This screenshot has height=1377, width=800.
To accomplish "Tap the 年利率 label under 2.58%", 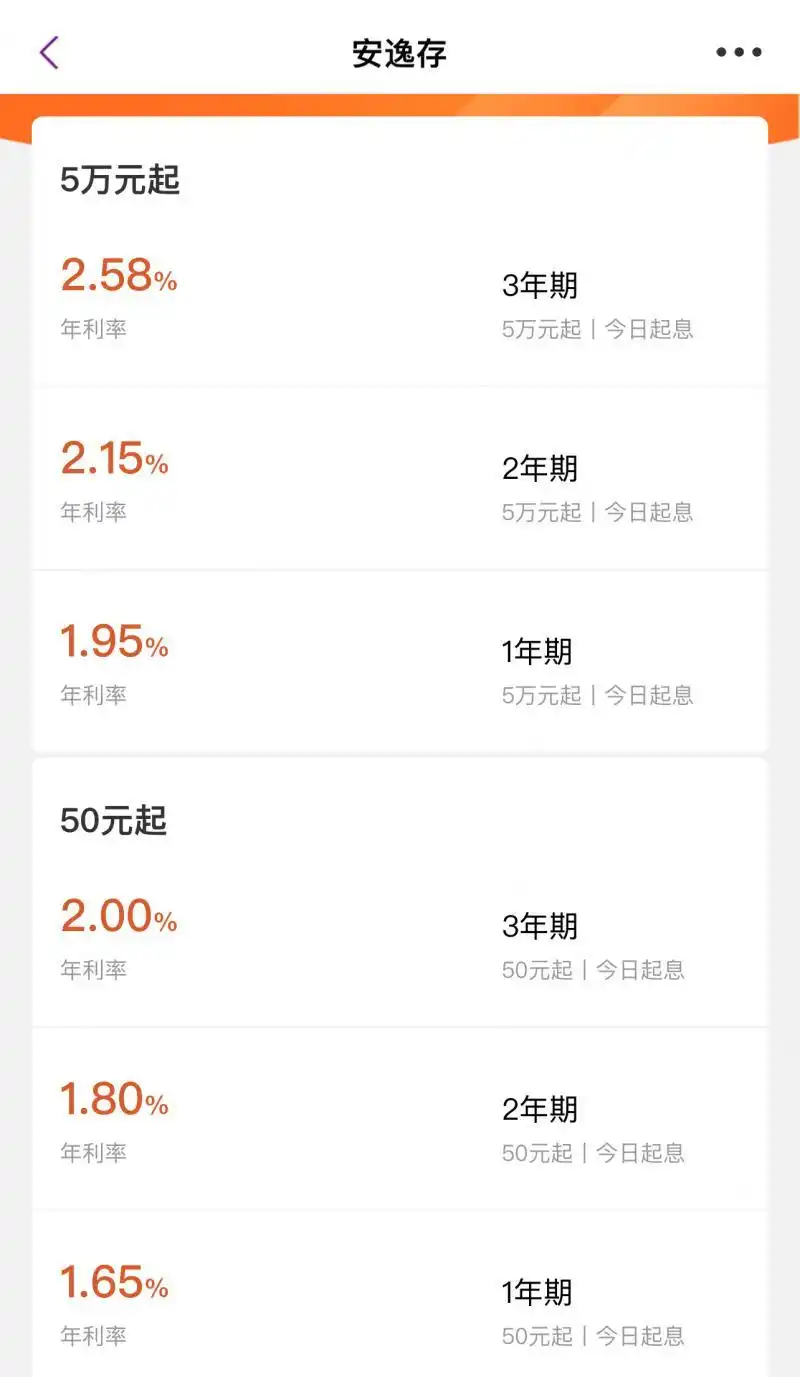I will click(x=93, y=328).
